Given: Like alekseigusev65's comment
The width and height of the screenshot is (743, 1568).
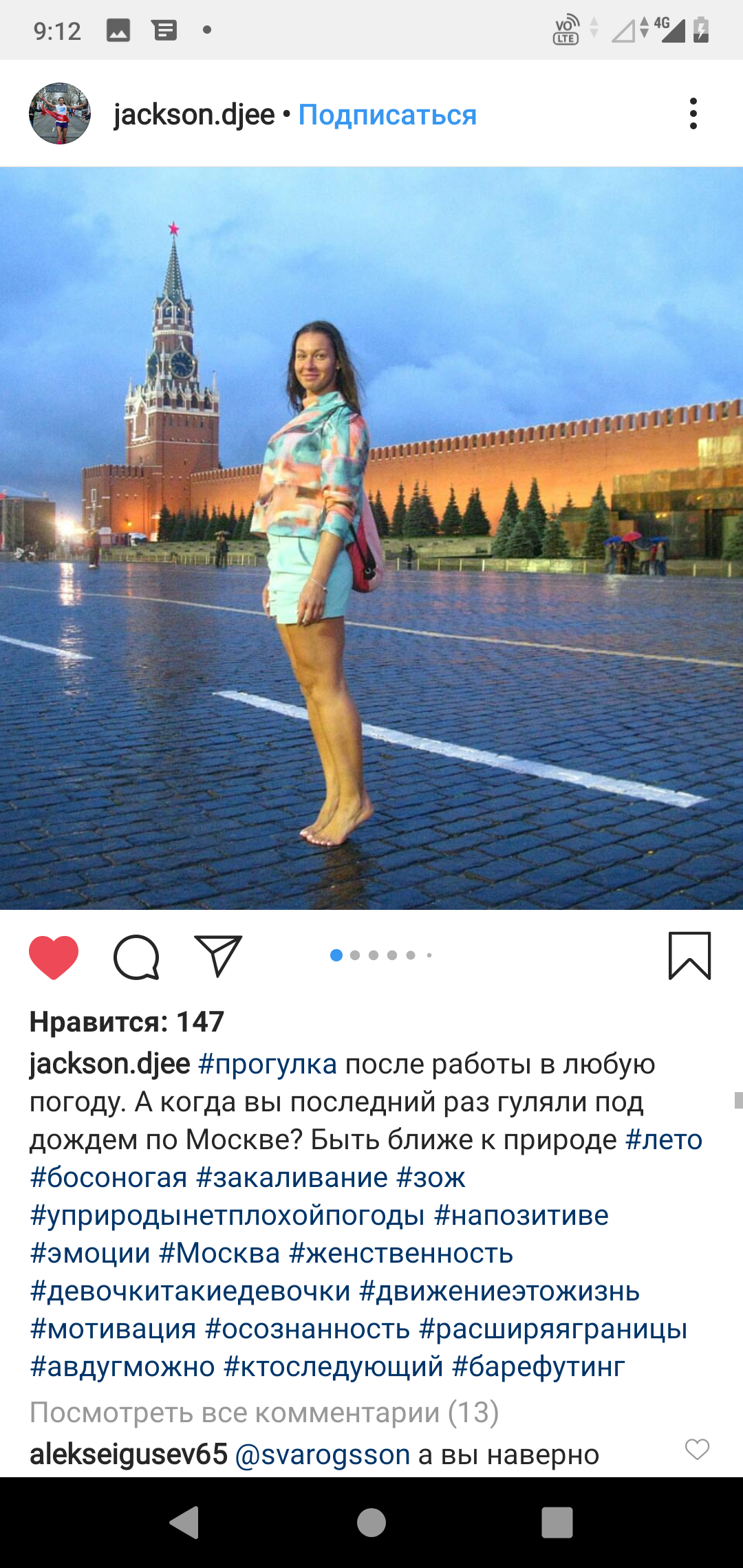Looking at the screenshot, I should [x=697, y=1449].
